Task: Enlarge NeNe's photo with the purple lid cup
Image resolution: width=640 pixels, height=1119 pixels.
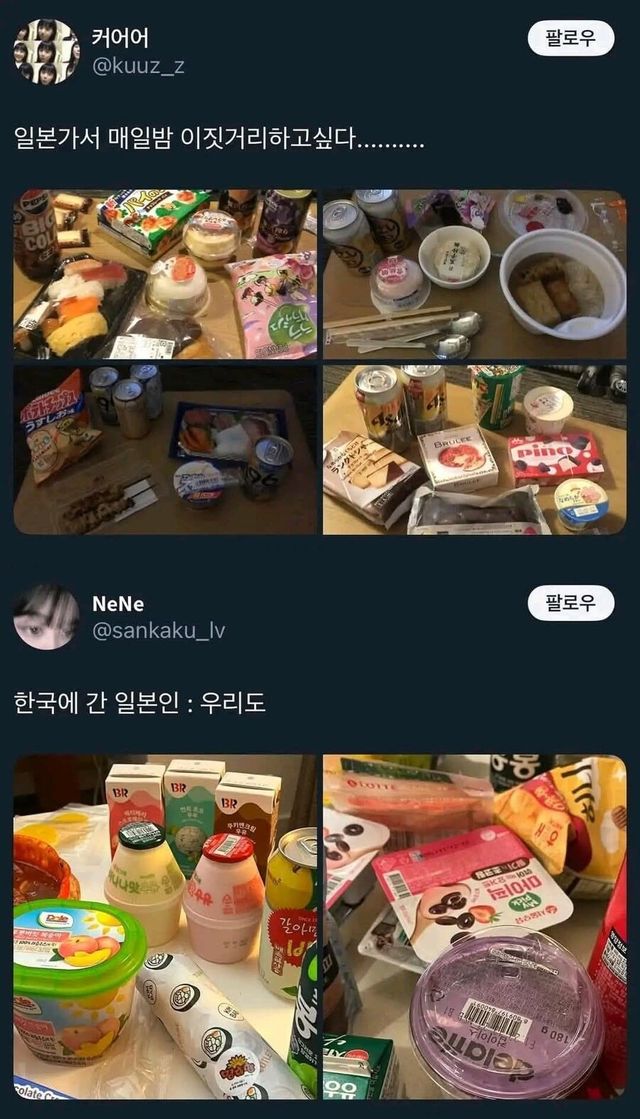Action: point(474,925)
